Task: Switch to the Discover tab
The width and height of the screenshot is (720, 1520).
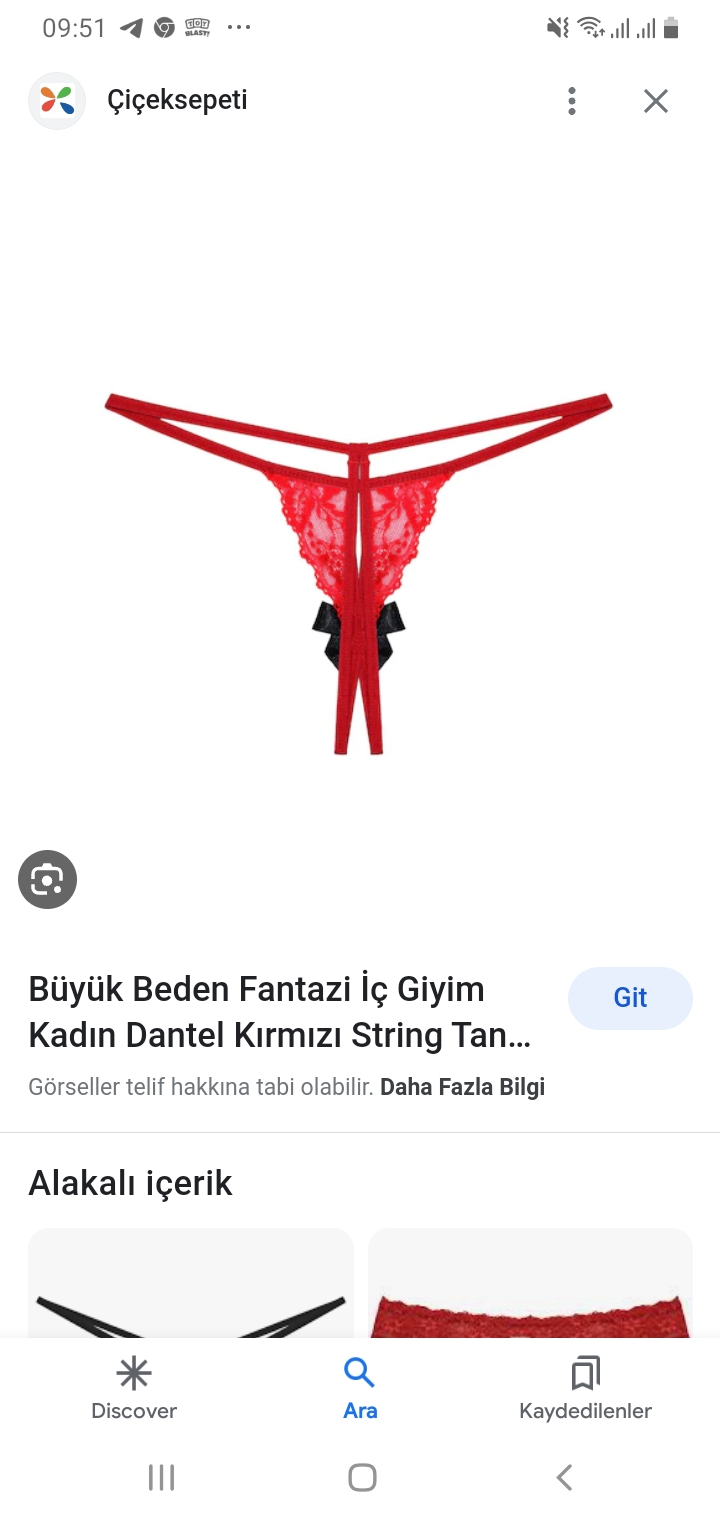Action: pos(134,1387)
